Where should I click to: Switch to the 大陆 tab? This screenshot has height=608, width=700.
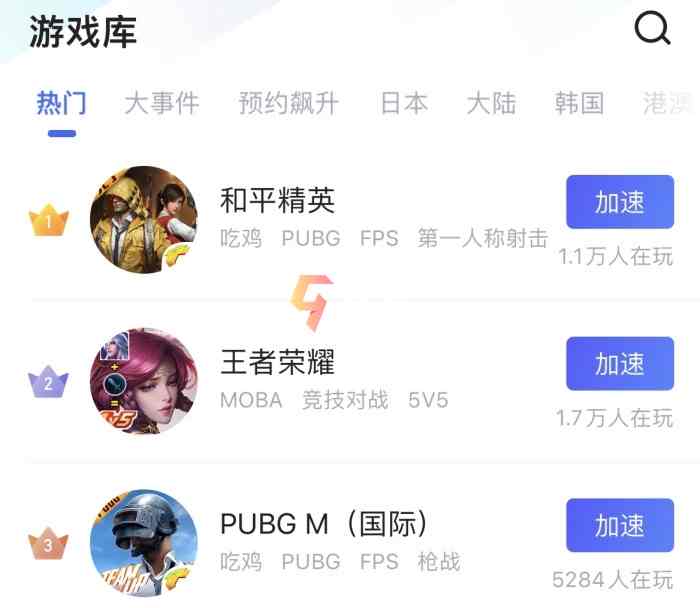(x=491, y=102)
